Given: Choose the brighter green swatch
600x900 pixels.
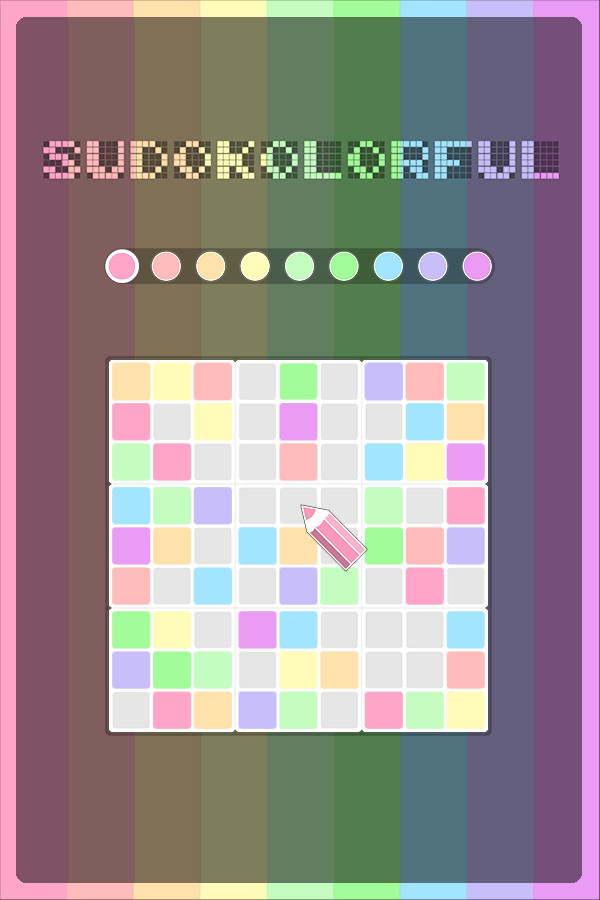Looking at the screenshot, I should click(344, 266).
